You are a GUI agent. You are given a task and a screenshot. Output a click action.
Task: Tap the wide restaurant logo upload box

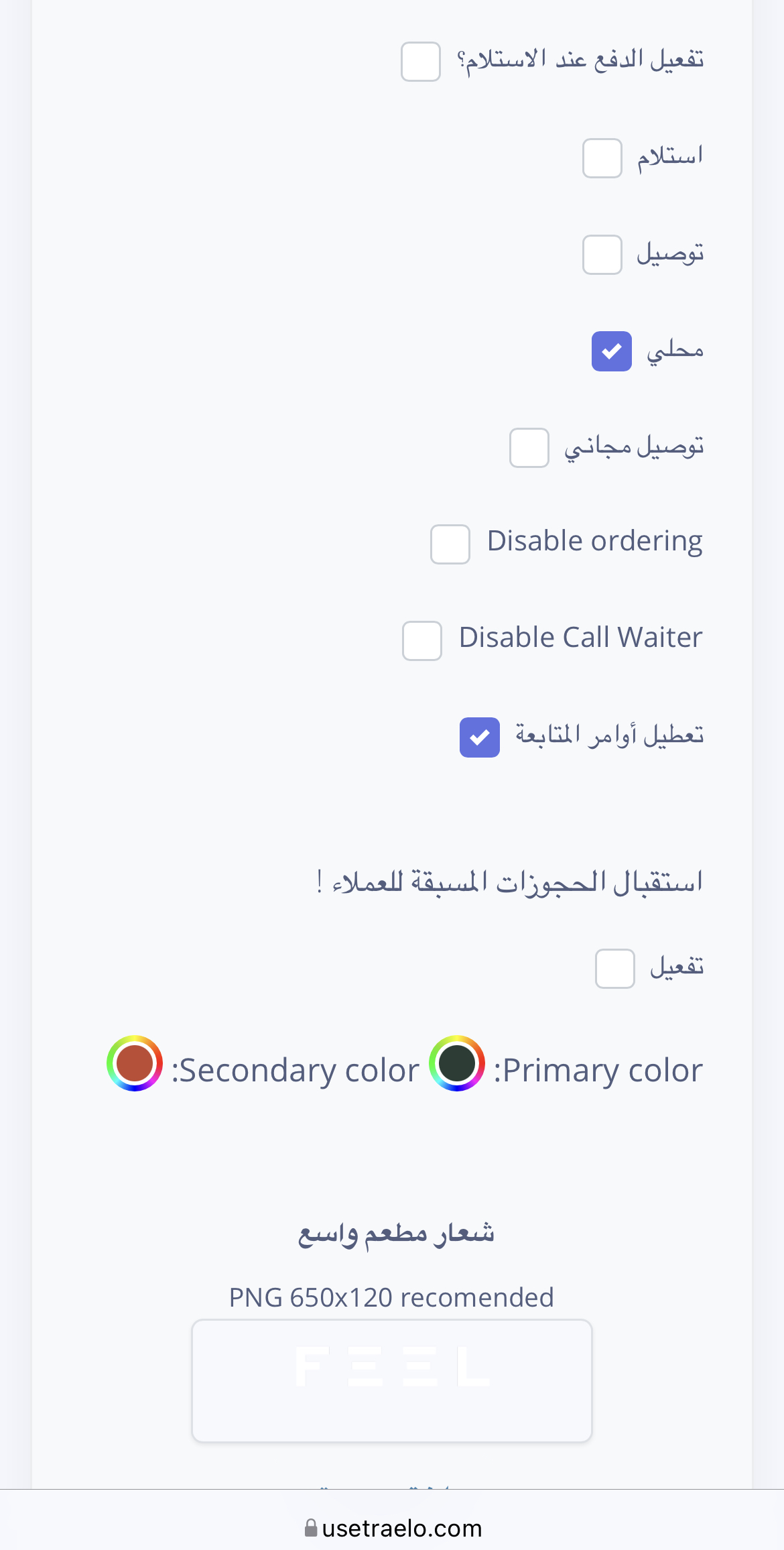(392, 1381)
